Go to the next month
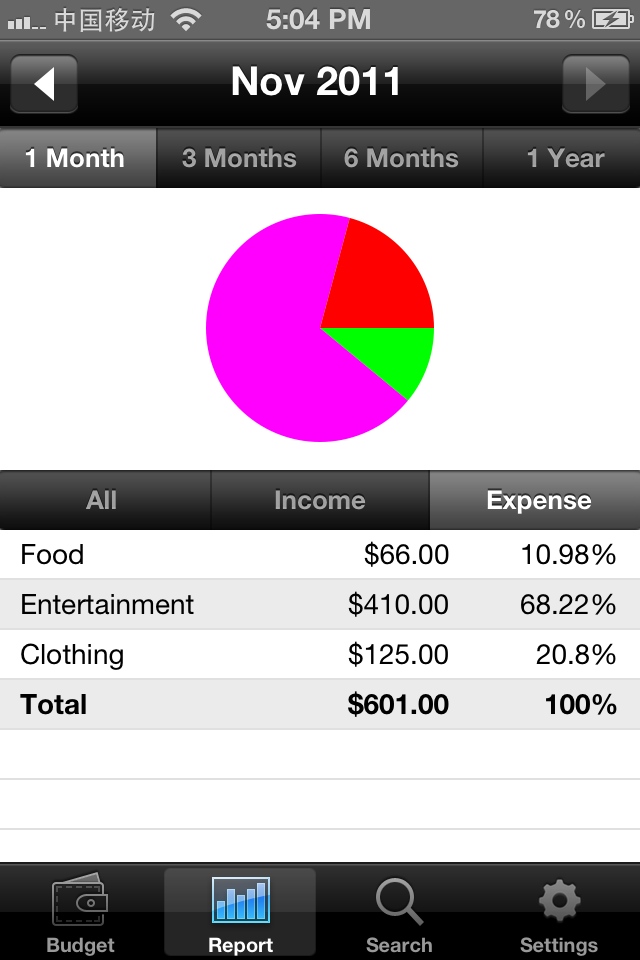The image size is (640, 960). [x=595, y=83]
